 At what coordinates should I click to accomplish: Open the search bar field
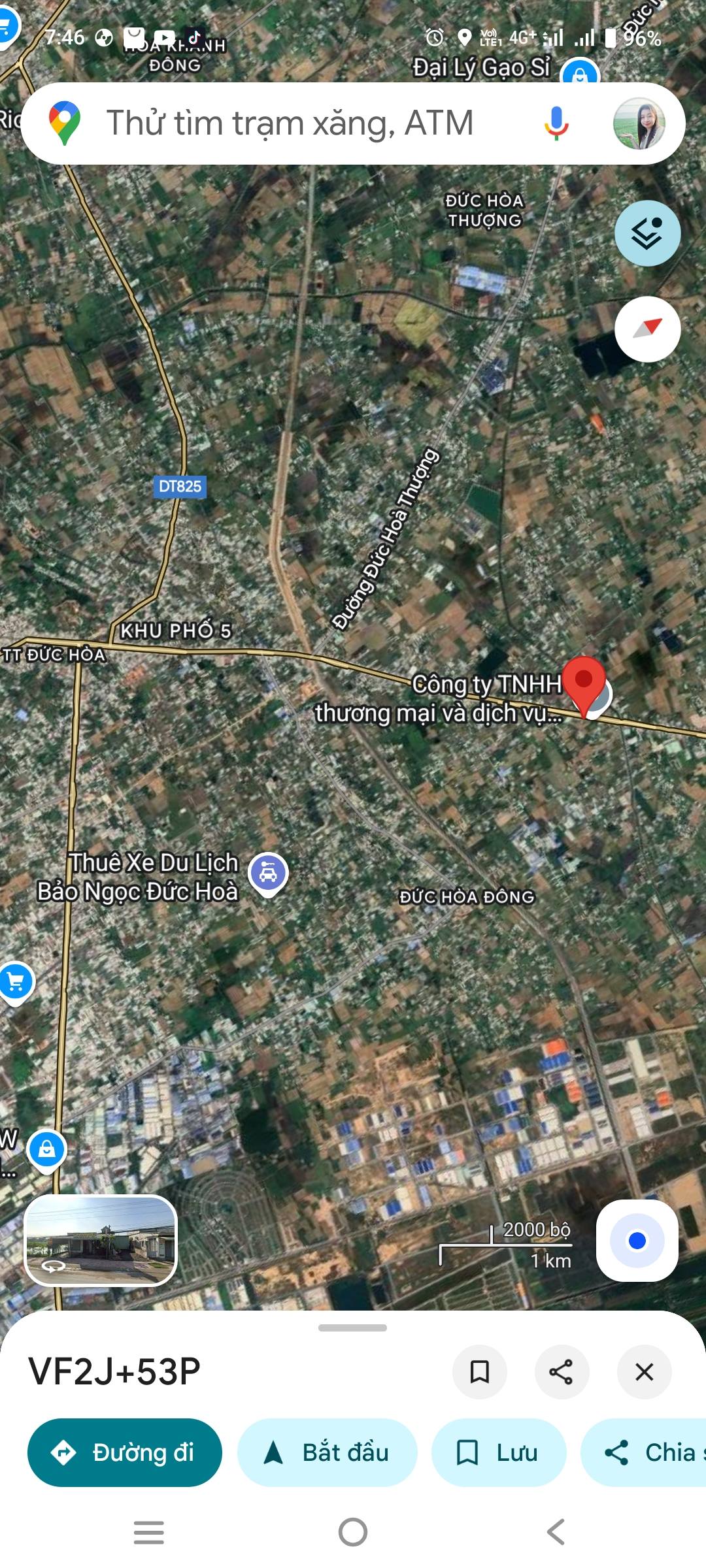point(291,123)
